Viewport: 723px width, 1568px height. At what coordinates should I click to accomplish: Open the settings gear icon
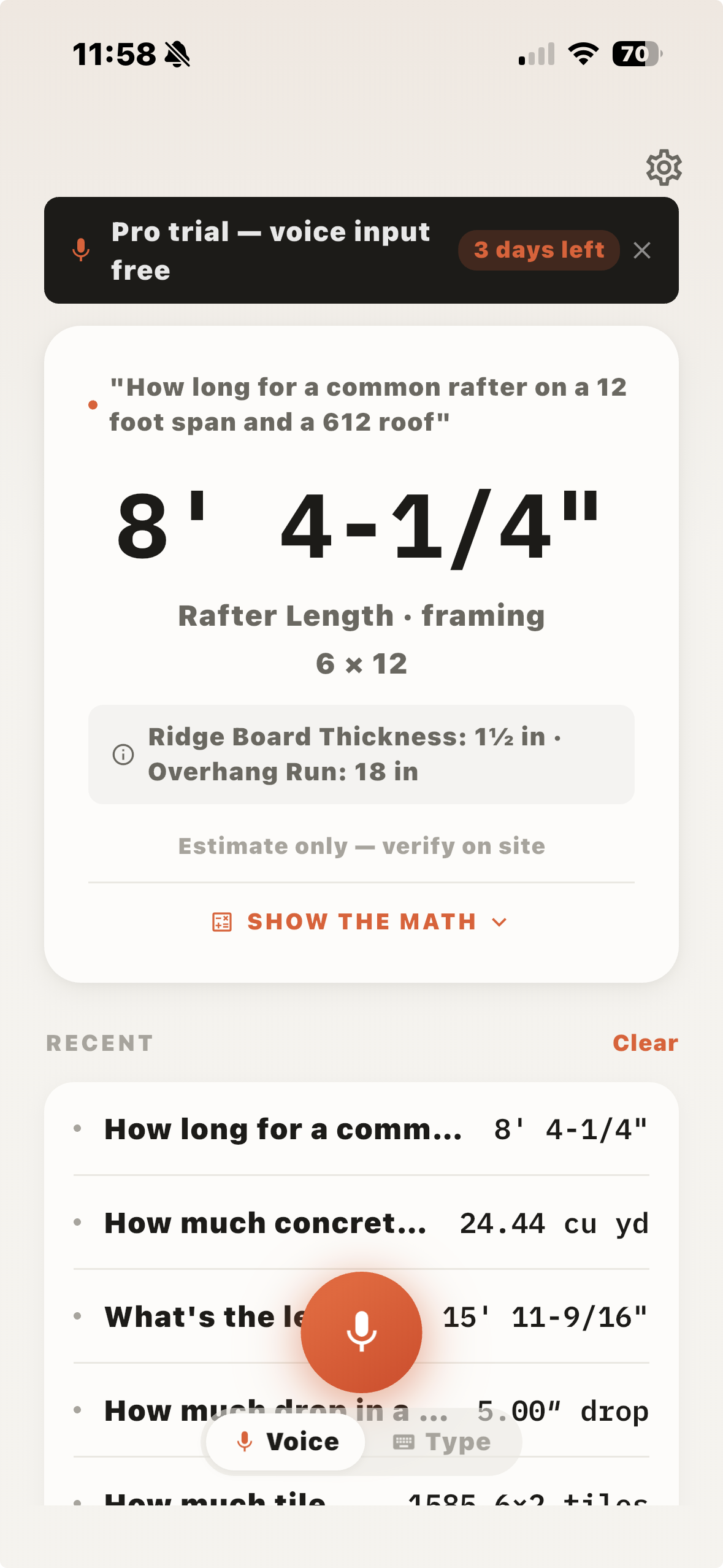point(664,166)
